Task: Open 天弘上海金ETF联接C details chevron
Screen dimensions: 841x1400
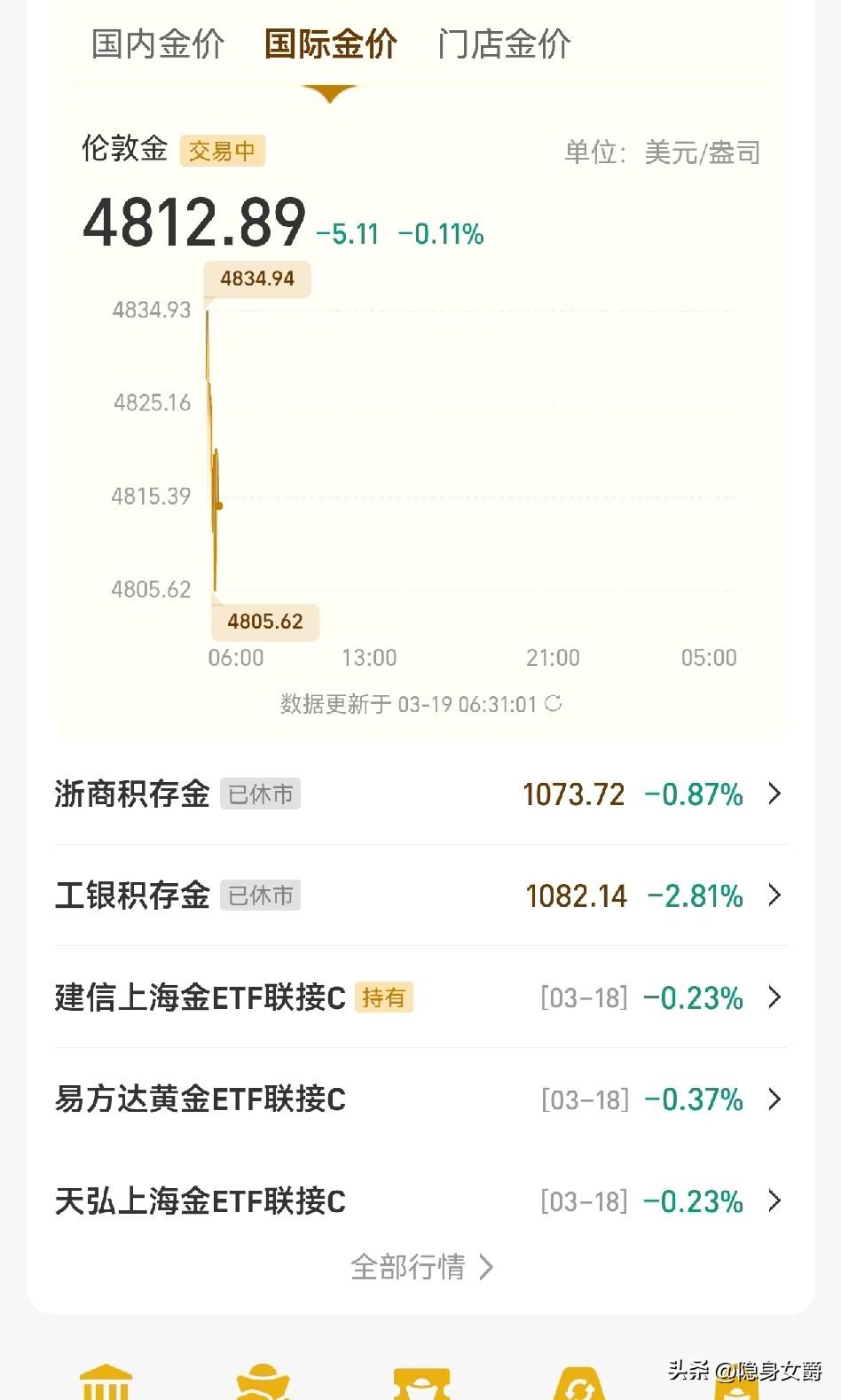Action: pyautogui.click(x=774, y=1201)
